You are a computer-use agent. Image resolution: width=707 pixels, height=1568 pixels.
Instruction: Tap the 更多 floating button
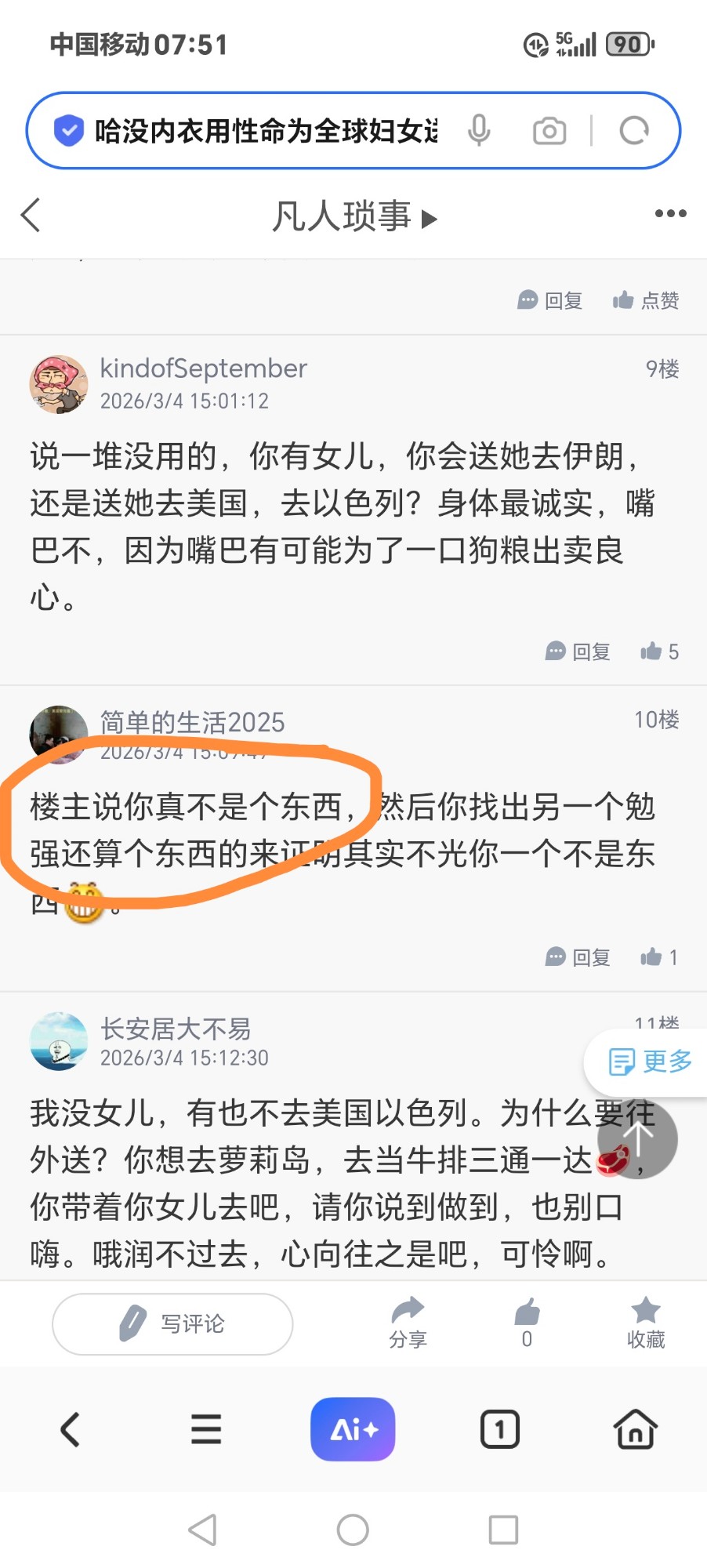pos(650,1062)
